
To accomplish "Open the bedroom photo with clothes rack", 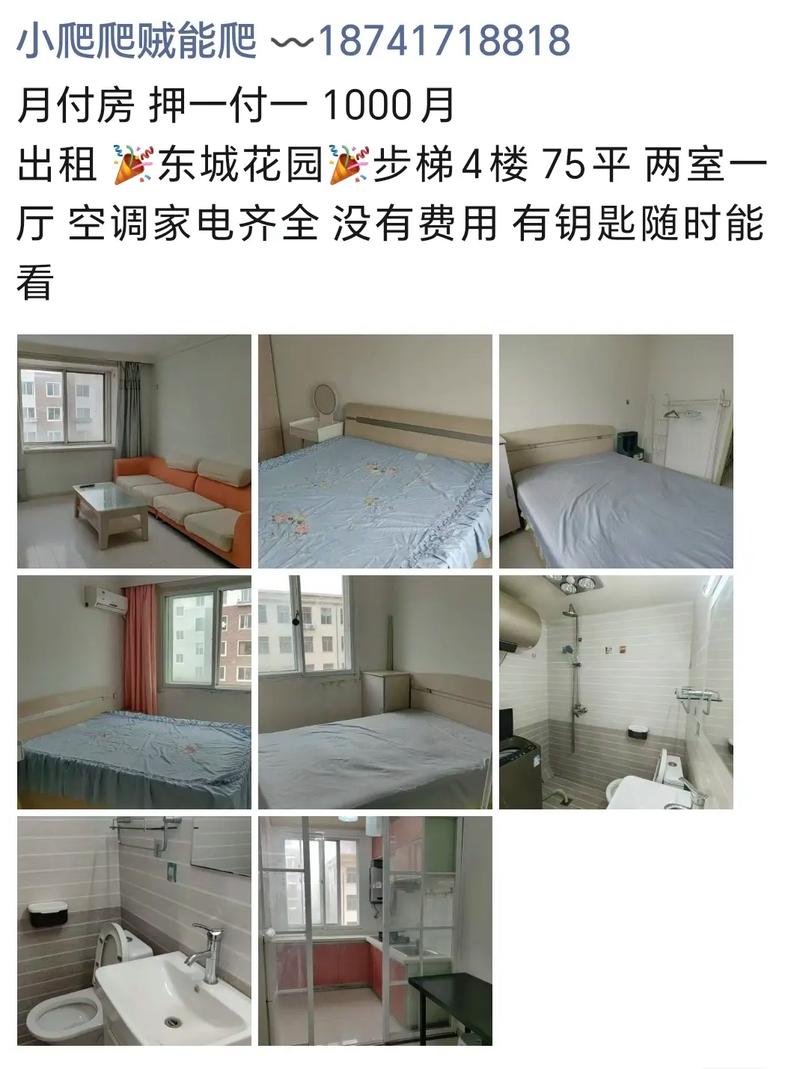I will click(x=616, y=451).
